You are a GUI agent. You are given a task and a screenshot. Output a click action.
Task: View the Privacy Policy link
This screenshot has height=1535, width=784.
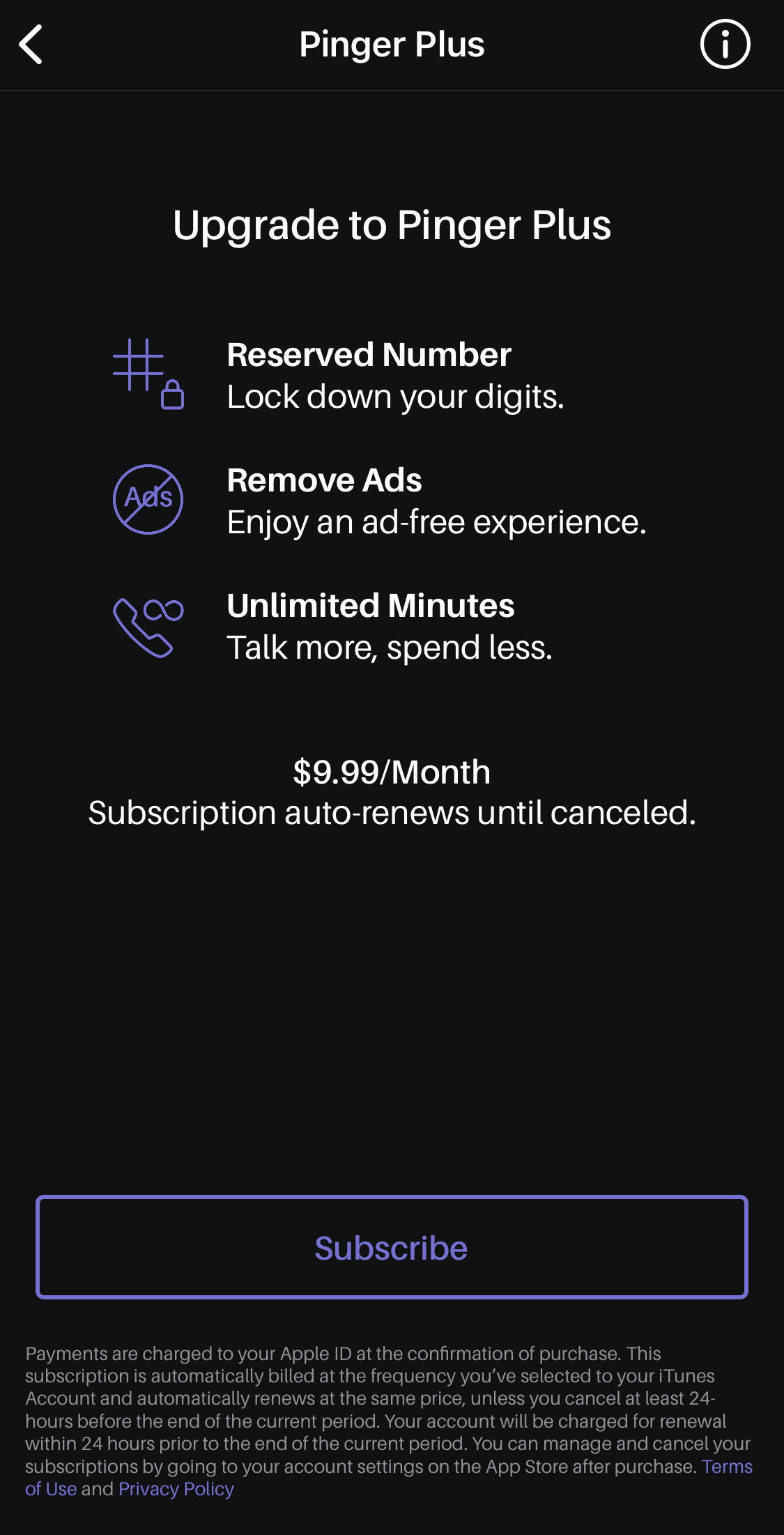point(176,1489)
